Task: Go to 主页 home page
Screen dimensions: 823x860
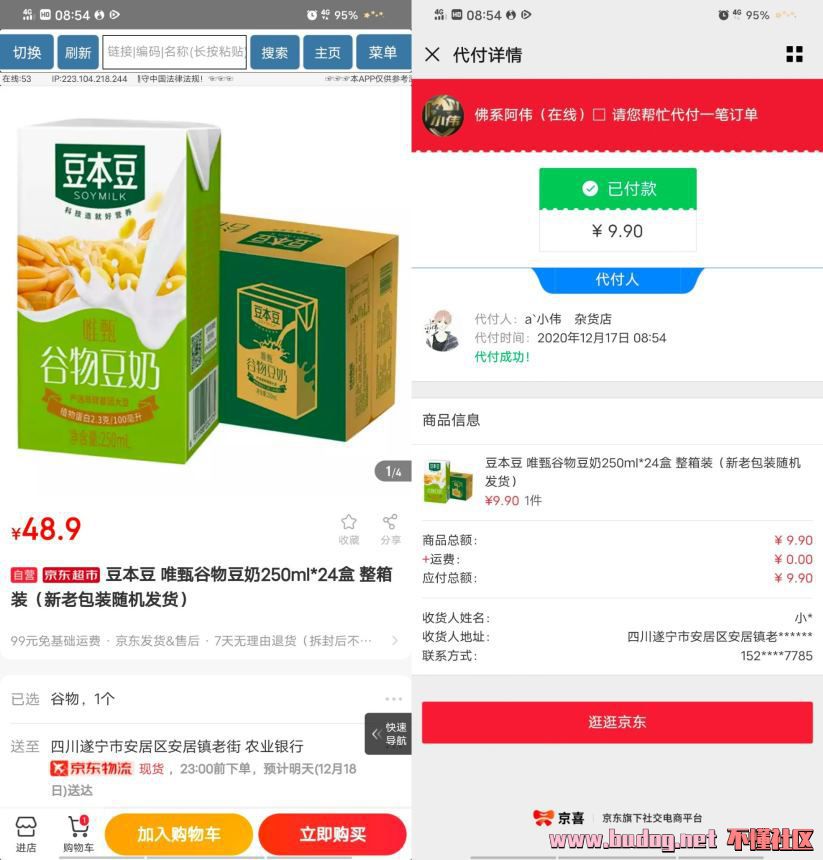Action: [x=328, y=53]
